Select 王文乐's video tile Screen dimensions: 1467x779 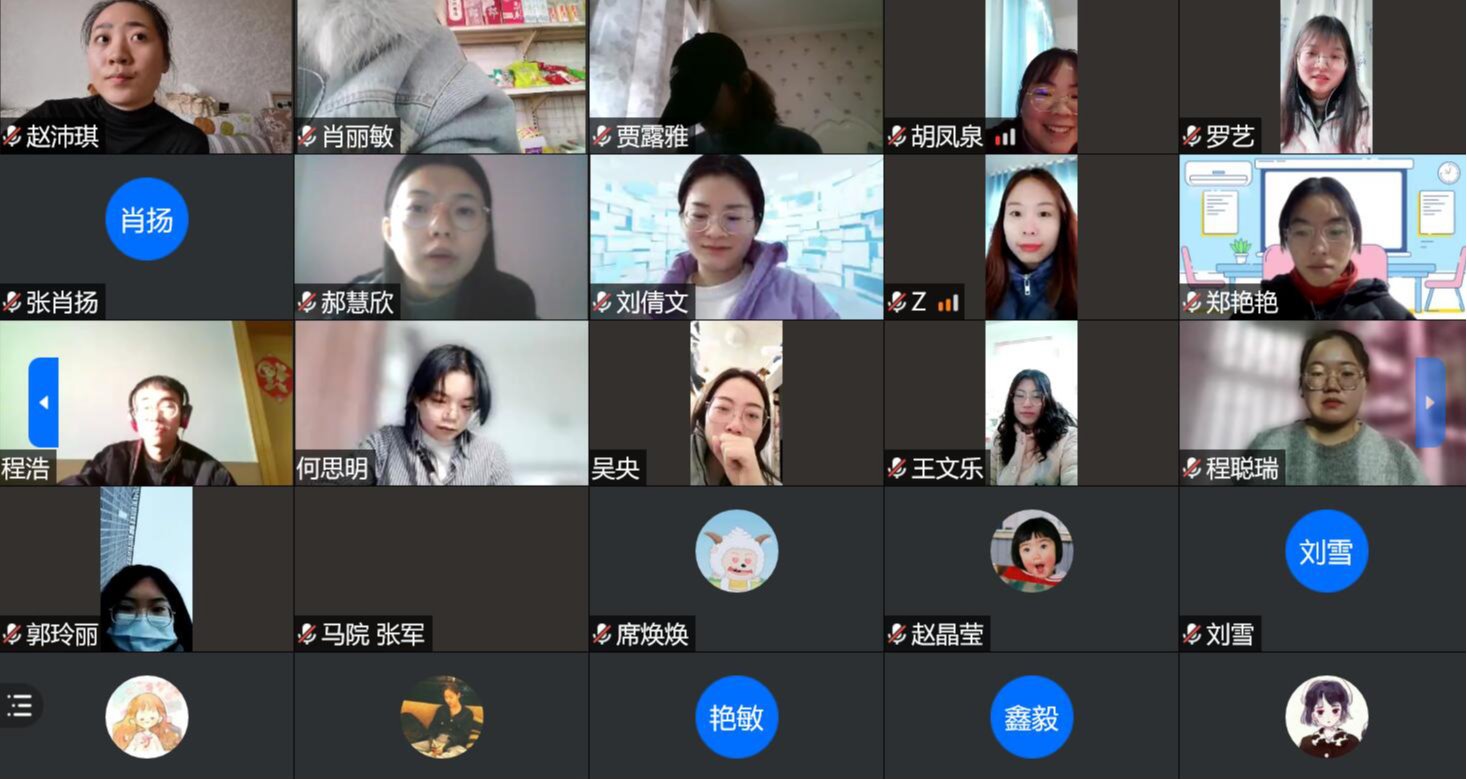pos(1030,402)
